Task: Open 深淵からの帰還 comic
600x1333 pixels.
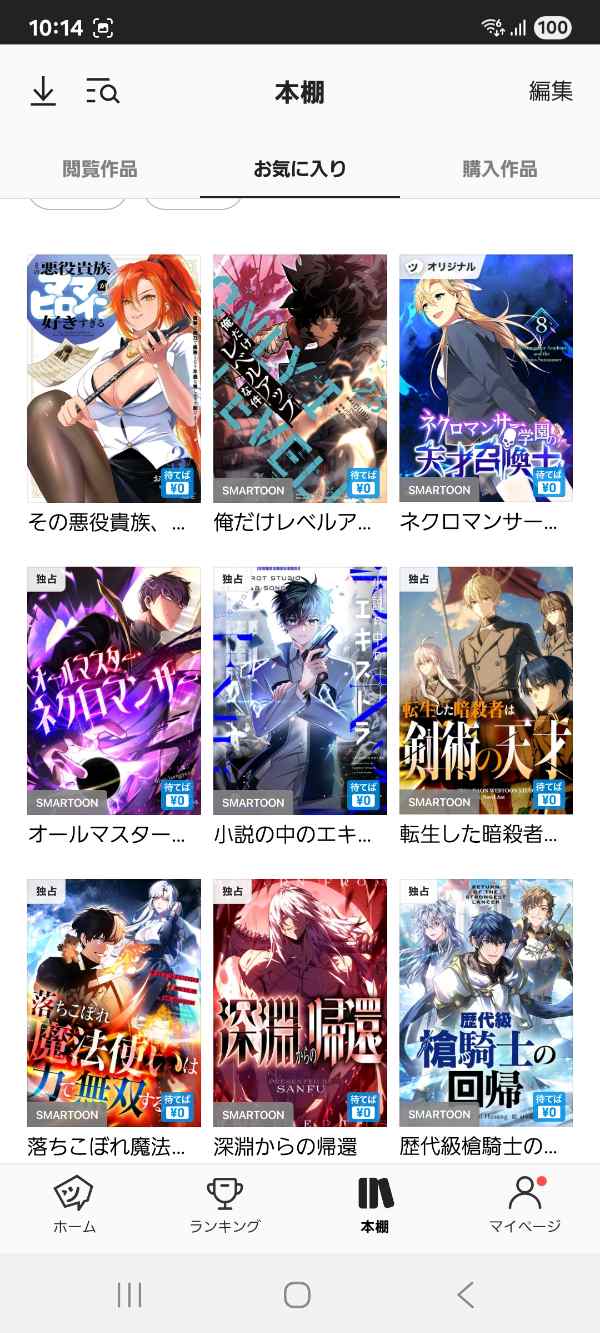Action: pyautogui.click(x=300, y=1002)
